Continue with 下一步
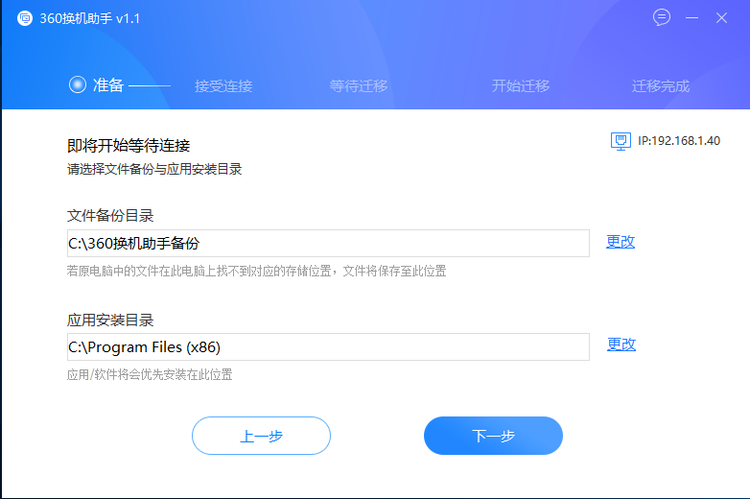 pos(493,435)
